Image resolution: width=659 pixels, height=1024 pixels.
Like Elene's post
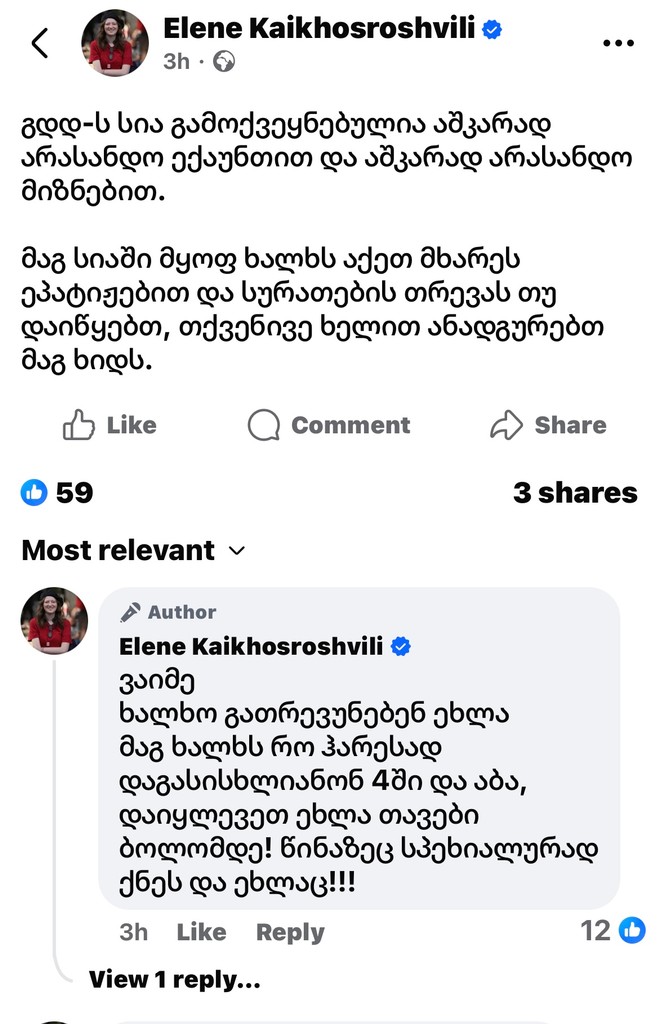pyautogui.click(x=110, y=425)
